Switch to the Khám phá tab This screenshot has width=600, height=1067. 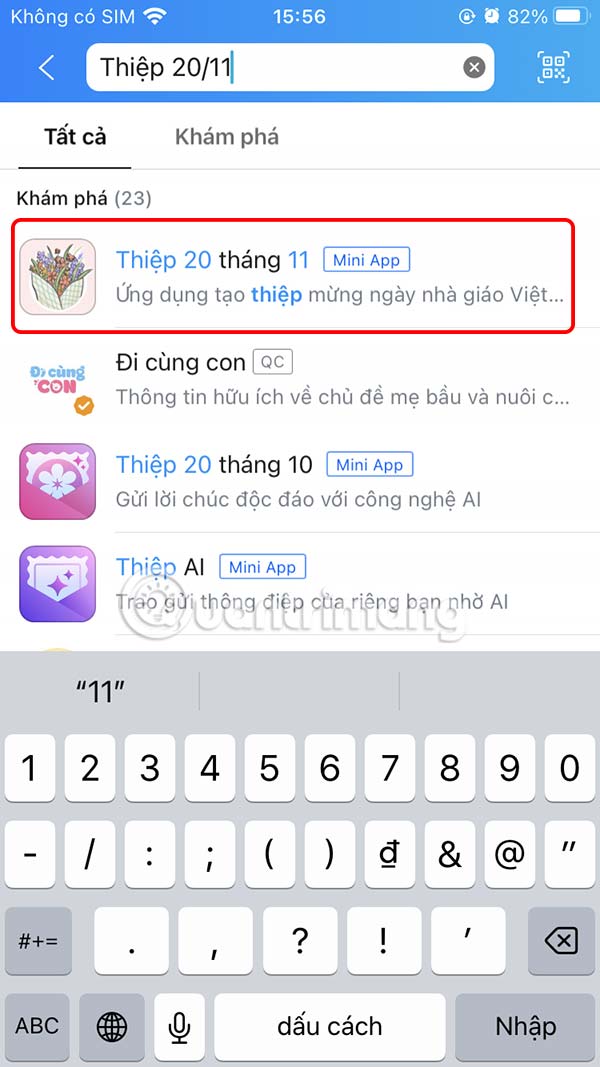[x=227, y=137]
